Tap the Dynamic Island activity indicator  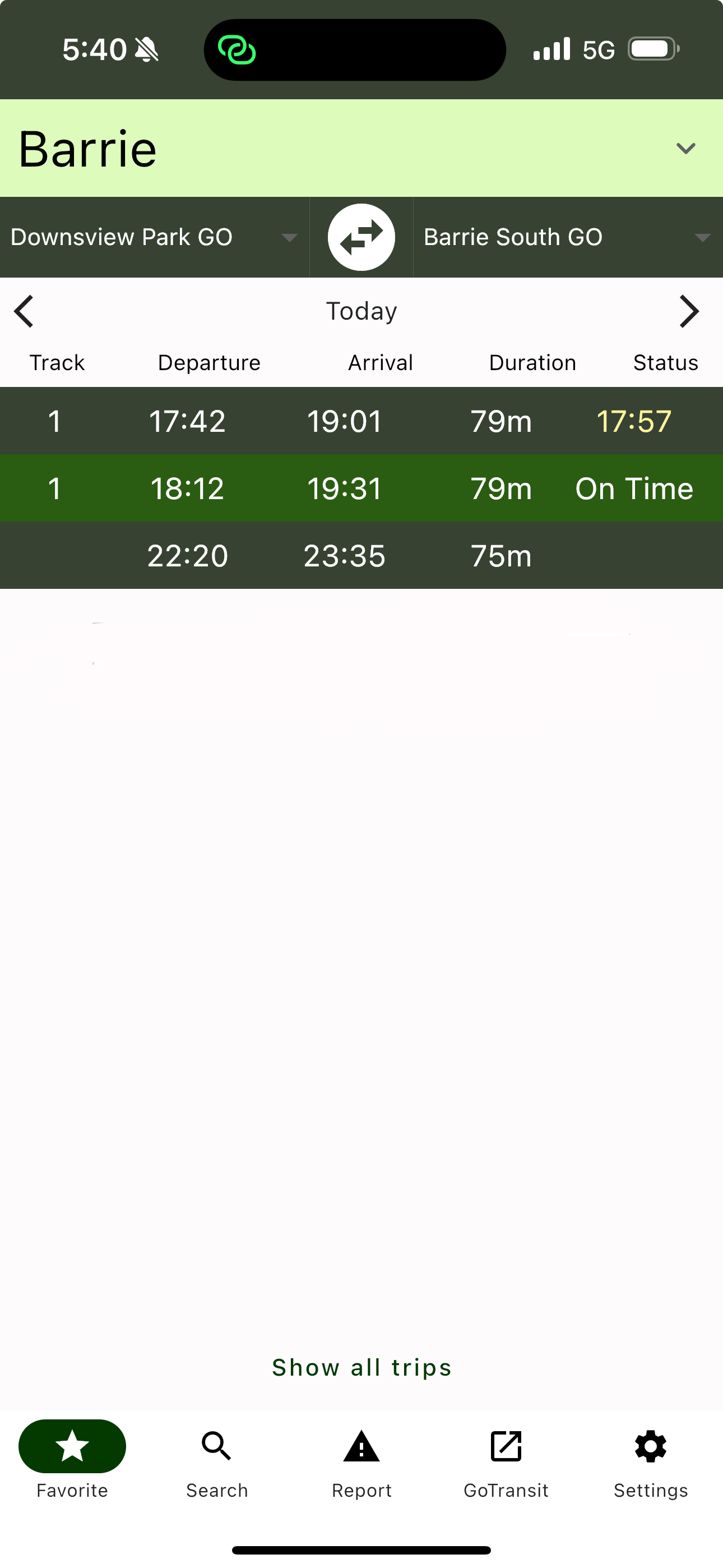[355, 49]
